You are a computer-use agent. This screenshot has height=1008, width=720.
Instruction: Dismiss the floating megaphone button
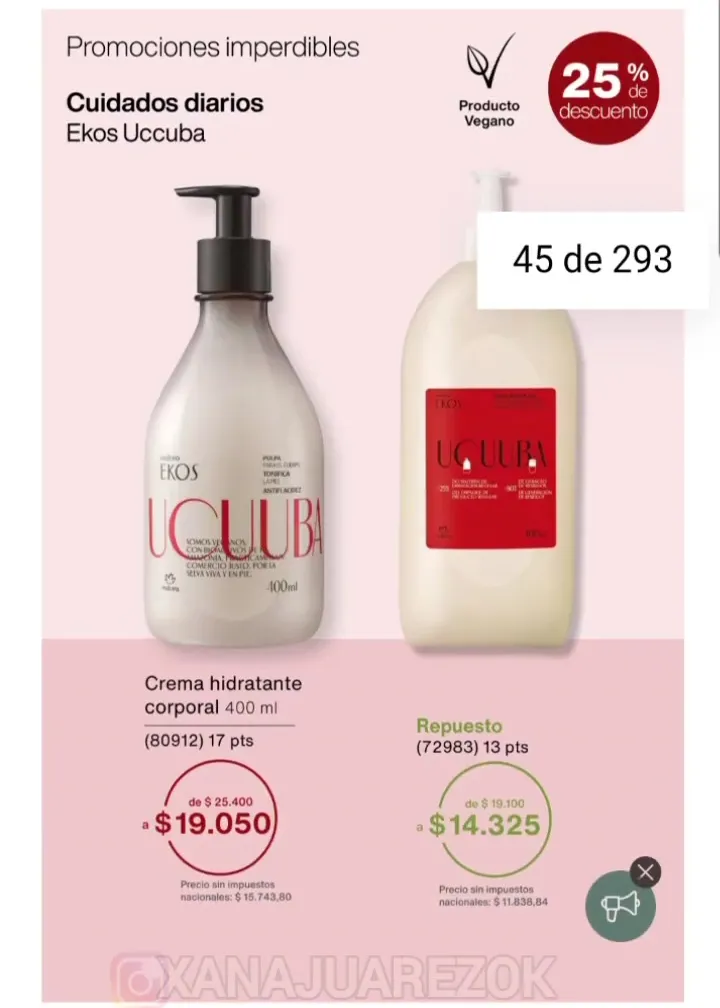tap(646, 872)
